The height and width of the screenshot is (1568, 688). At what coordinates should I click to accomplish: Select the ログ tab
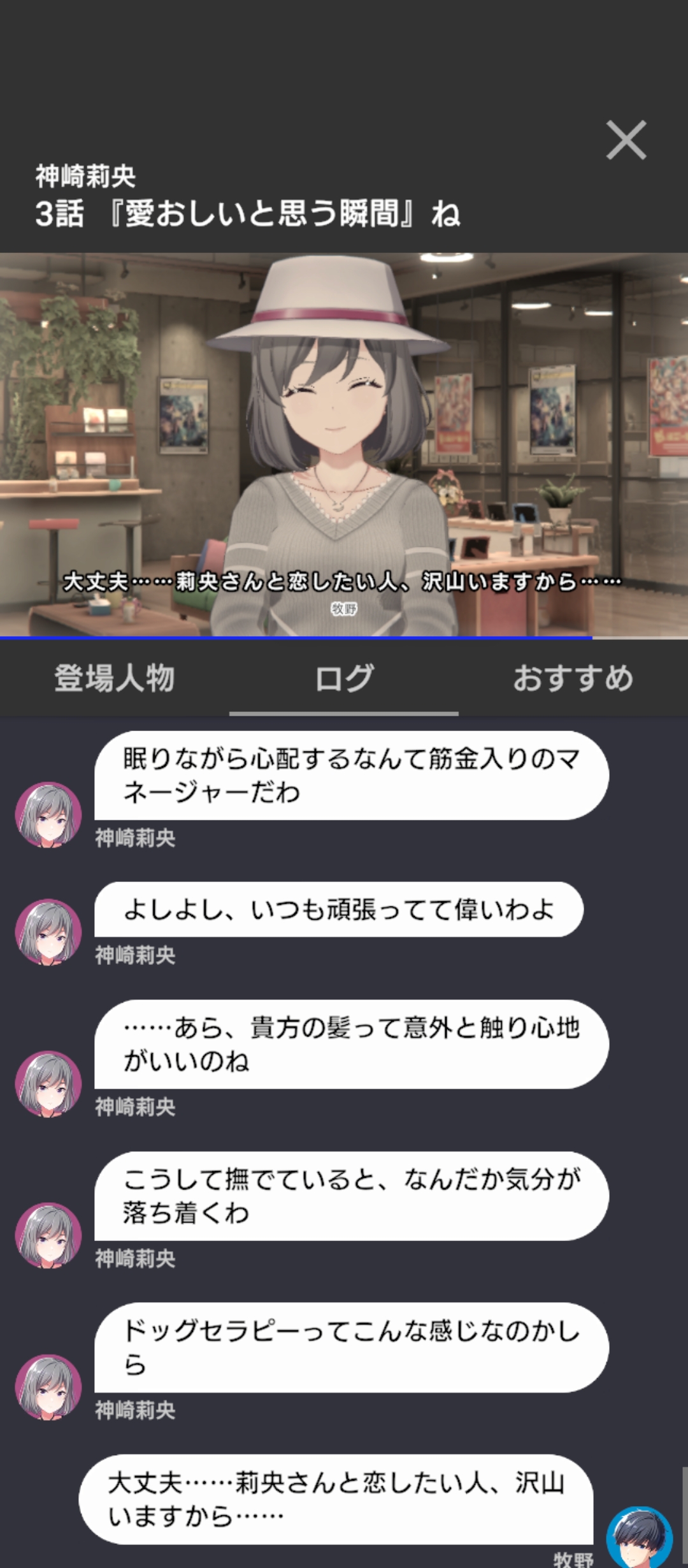click(344, 678)
